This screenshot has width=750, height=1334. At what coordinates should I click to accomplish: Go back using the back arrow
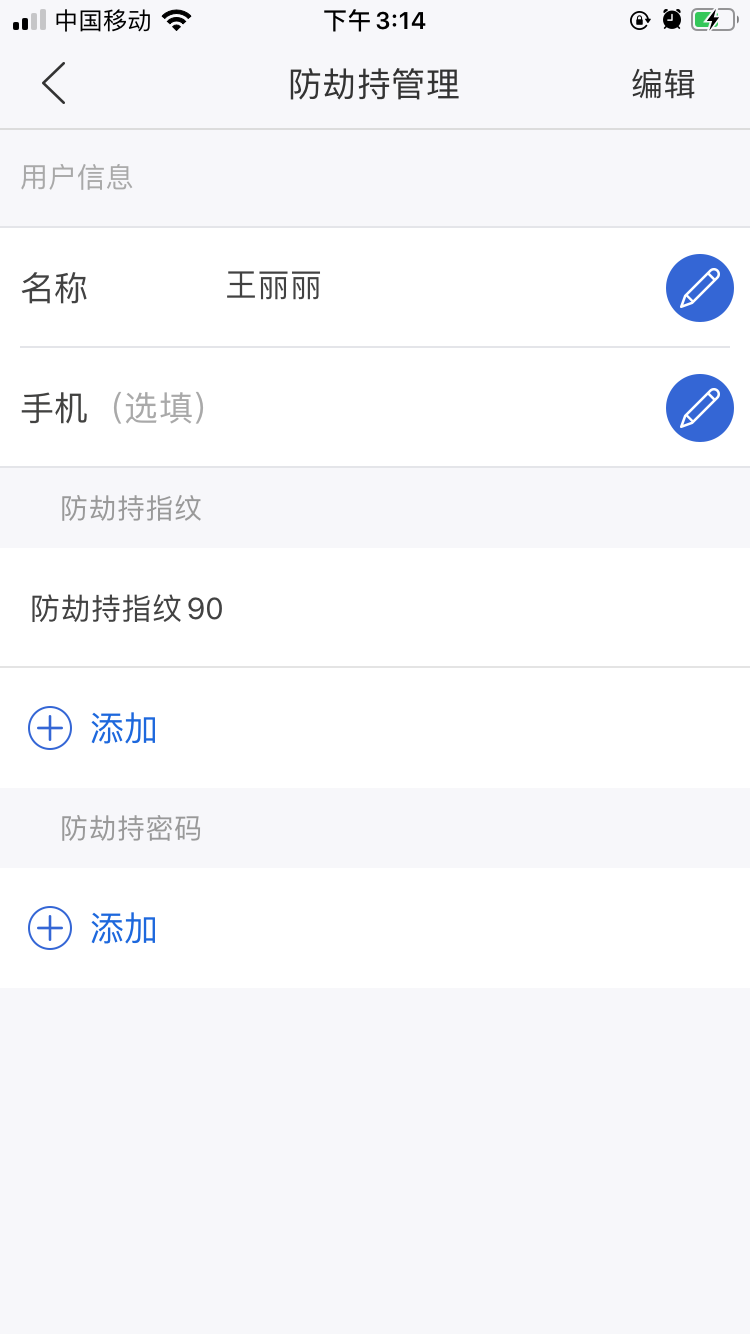tap(54, 83)
